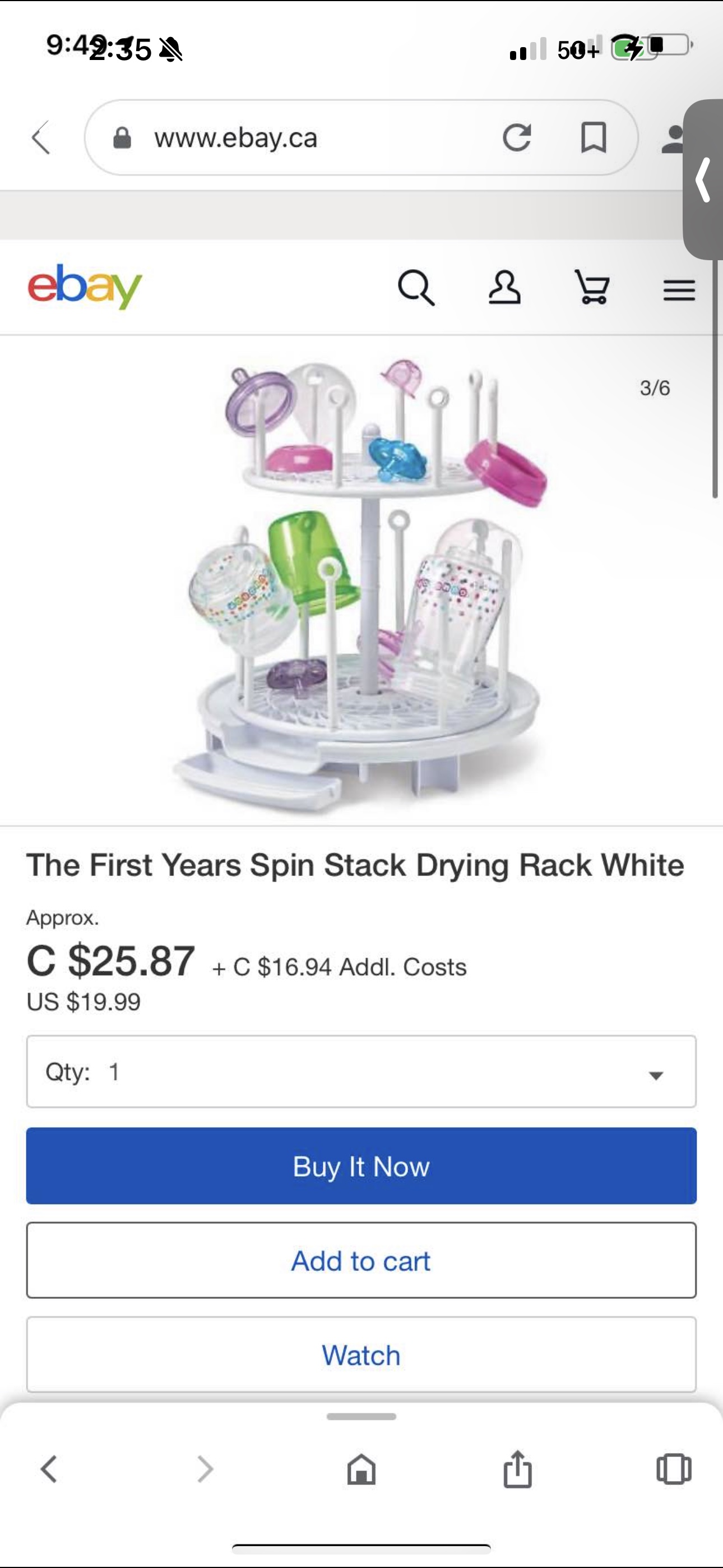Tap the notifications-muted bell icon

tap(170, 50)
